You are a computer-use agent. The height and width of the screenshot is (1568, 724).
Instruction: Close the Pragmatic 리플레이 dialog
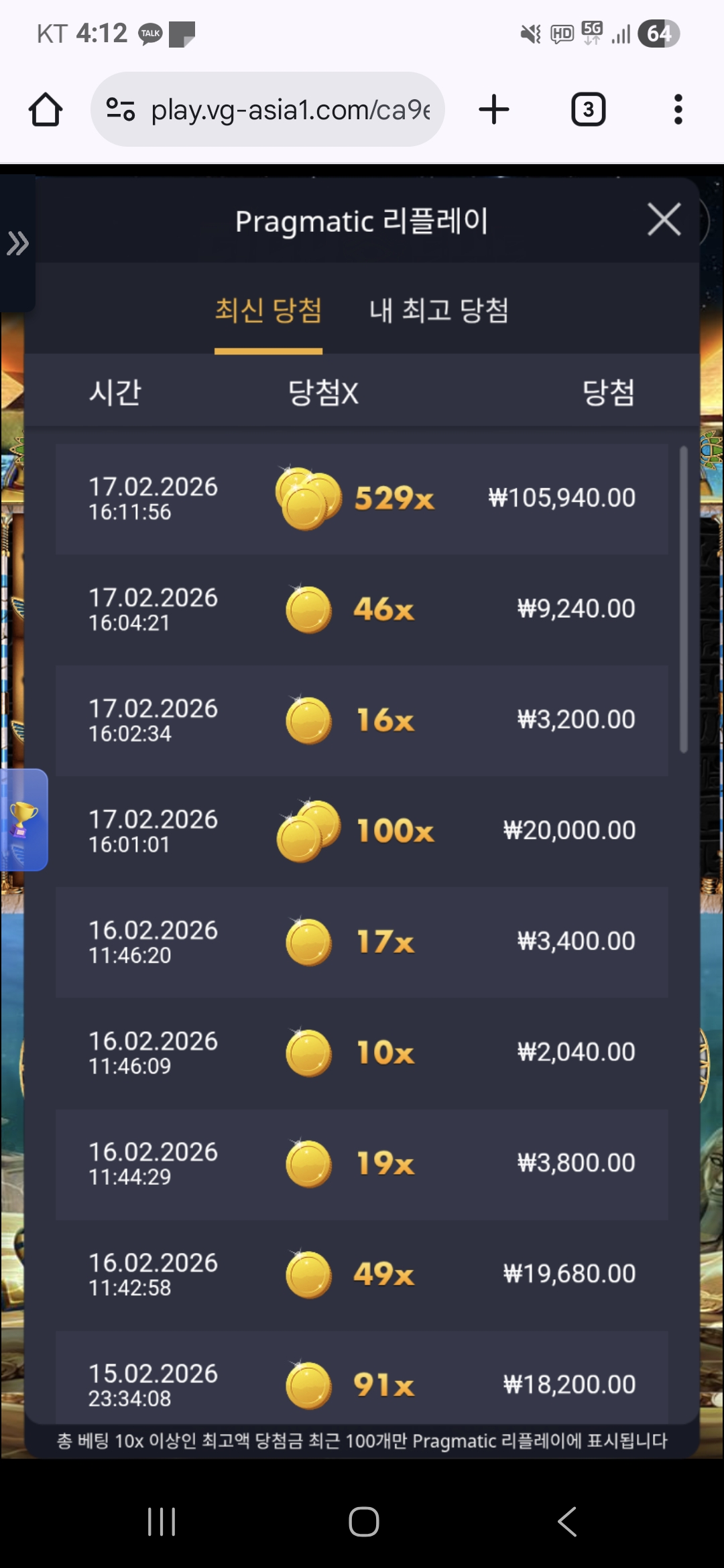click(x=664, y=220)
